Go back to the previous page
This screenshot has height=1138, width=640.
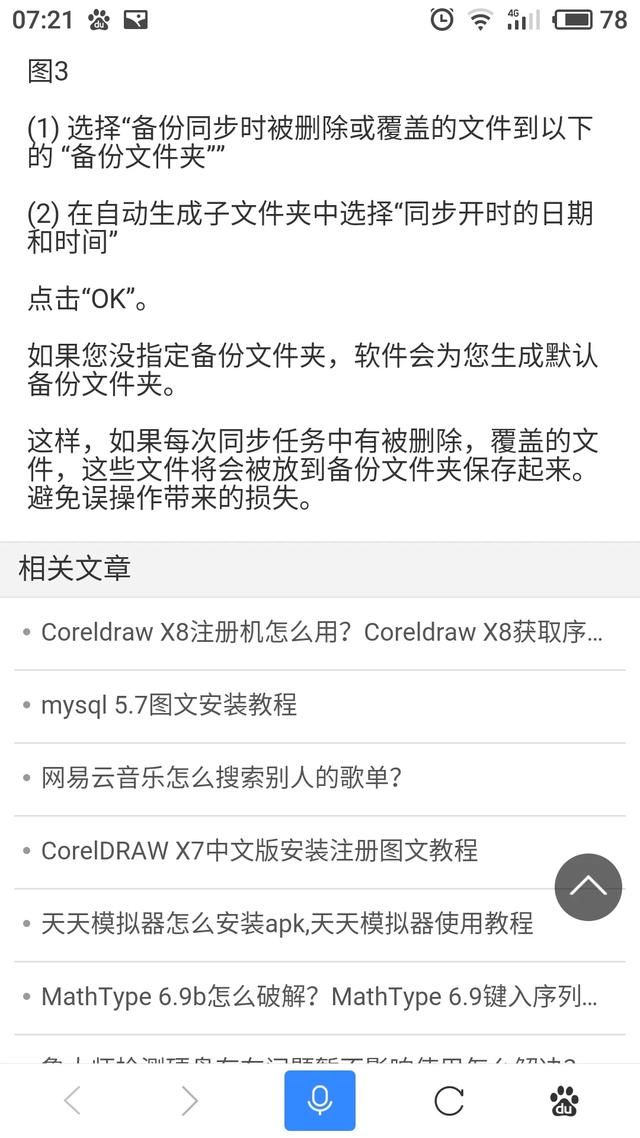[x=72, y=1101]
